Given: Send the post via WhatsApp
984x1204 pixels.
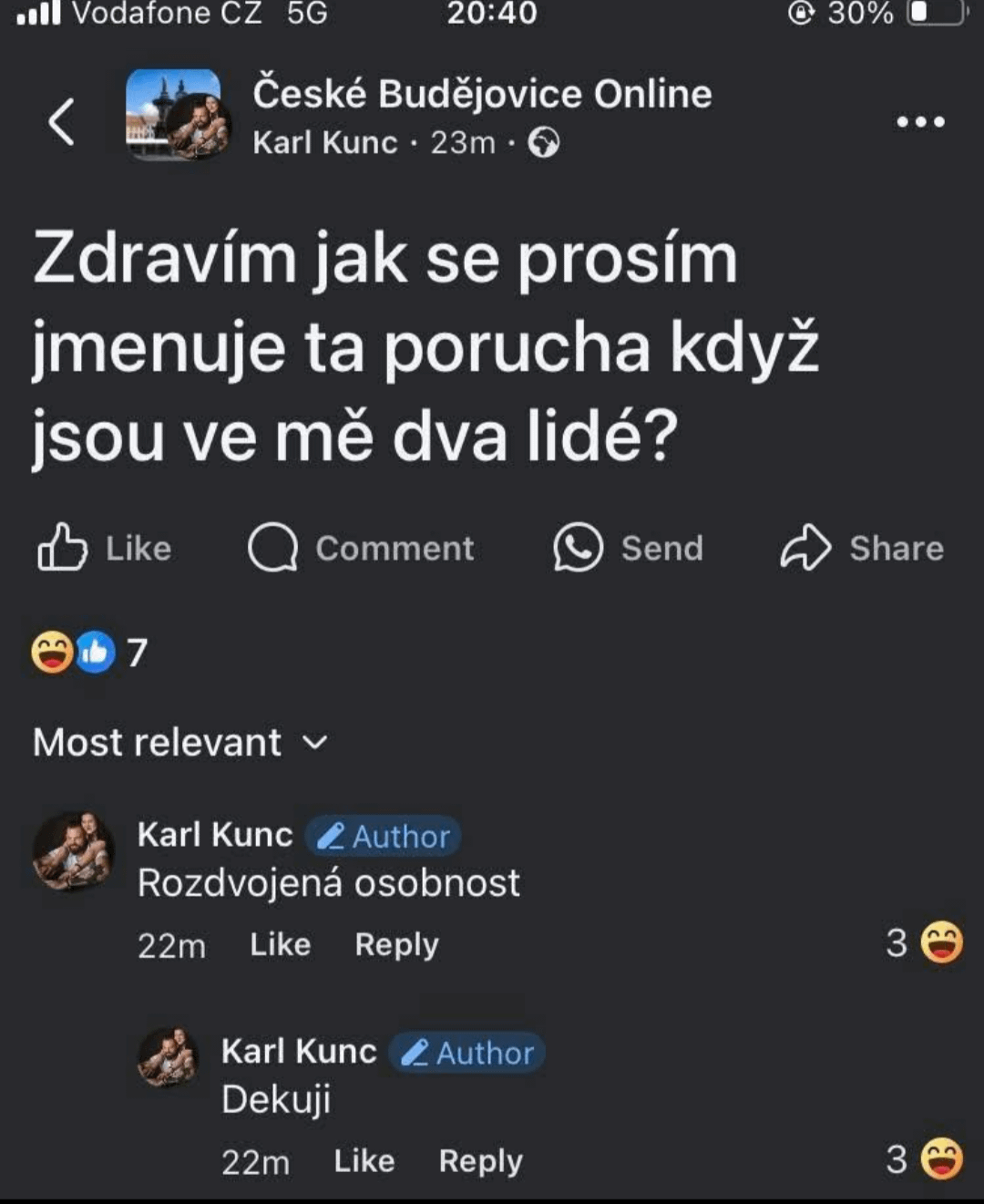Looking at the screenshot, I should 629,548.
